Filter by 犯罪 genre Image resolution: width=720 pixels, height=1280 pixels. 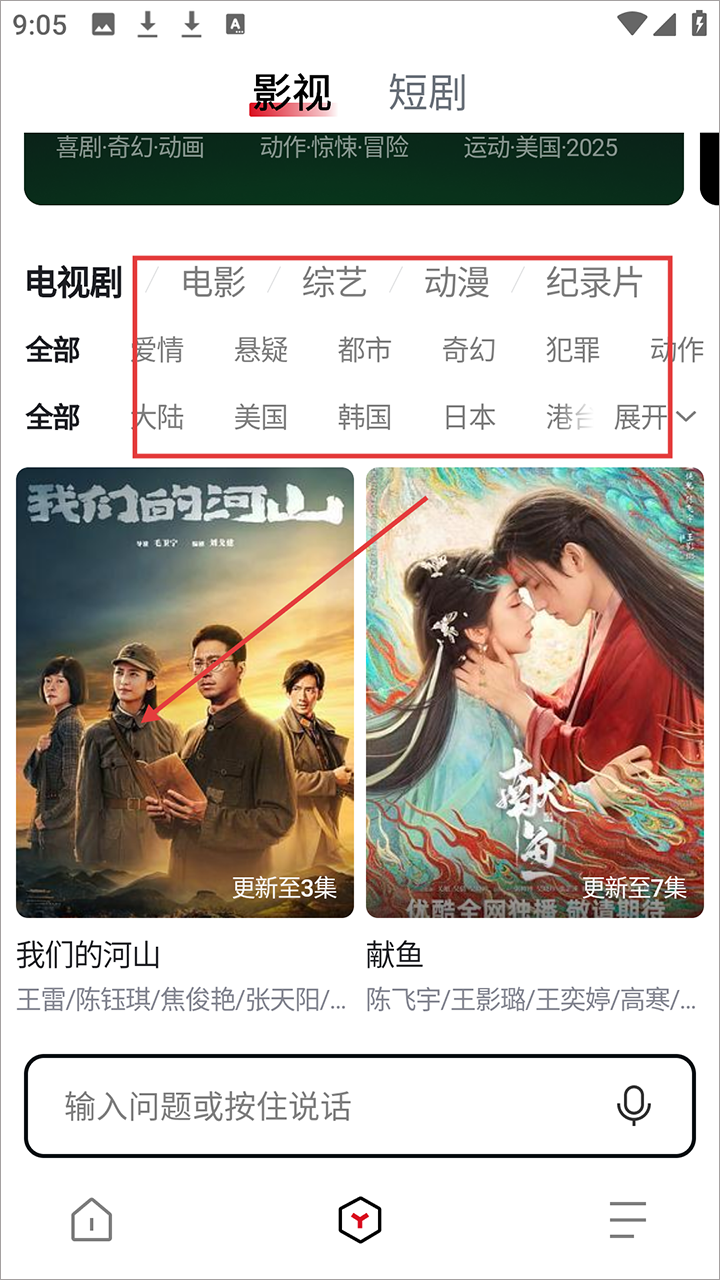tap(573, 350)
